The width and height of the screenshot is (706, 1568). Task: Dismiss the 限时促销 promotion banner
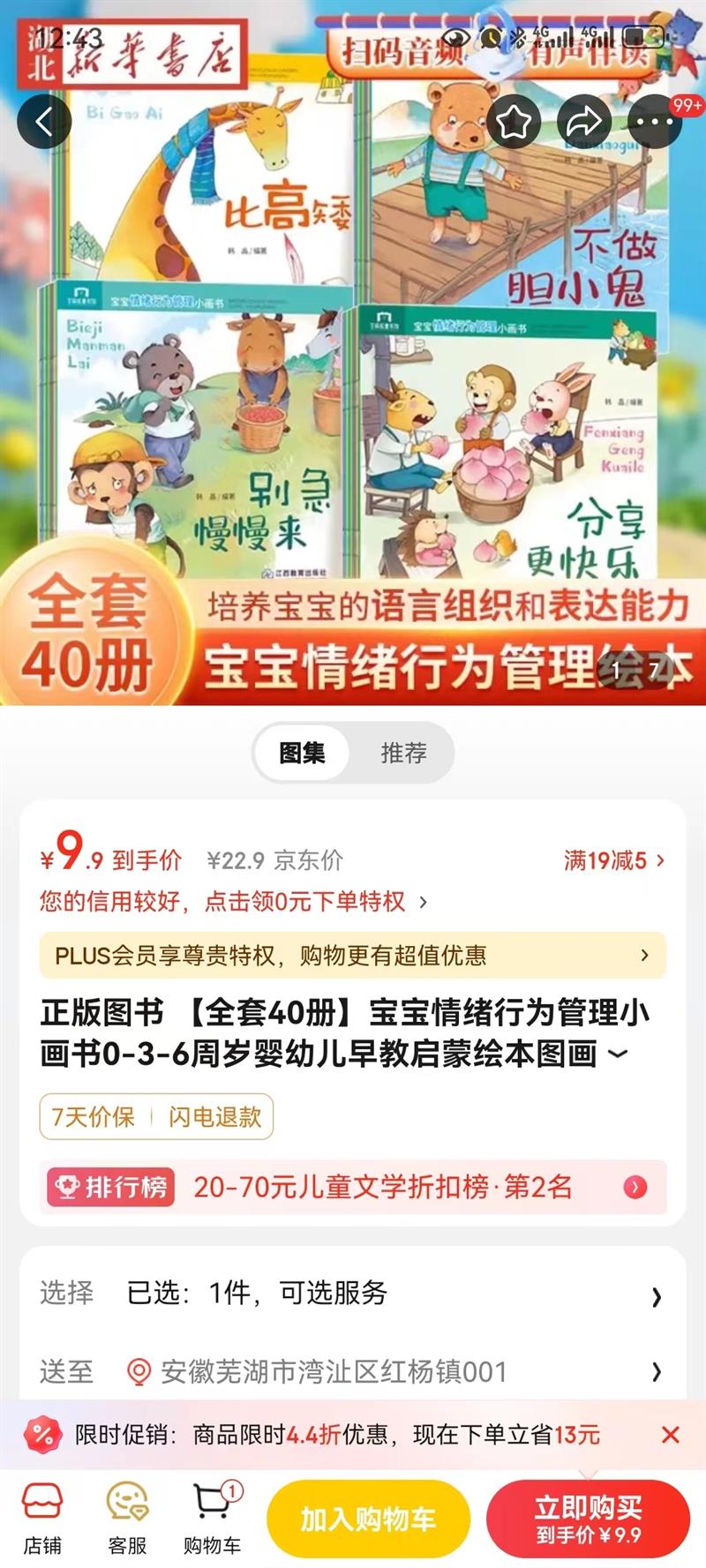point(671,1435)
